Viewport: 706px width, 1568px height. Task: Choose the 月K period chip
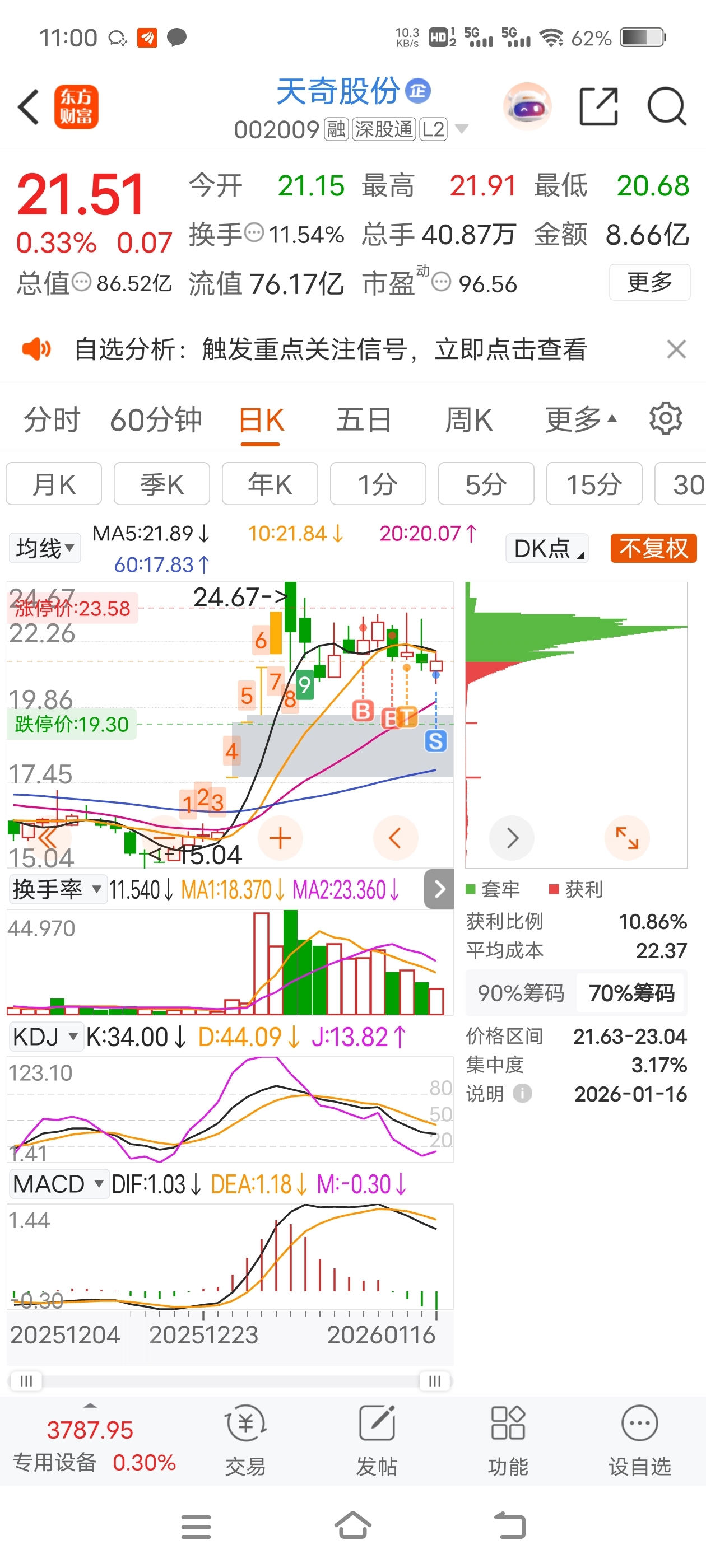[x=54, y=484]
